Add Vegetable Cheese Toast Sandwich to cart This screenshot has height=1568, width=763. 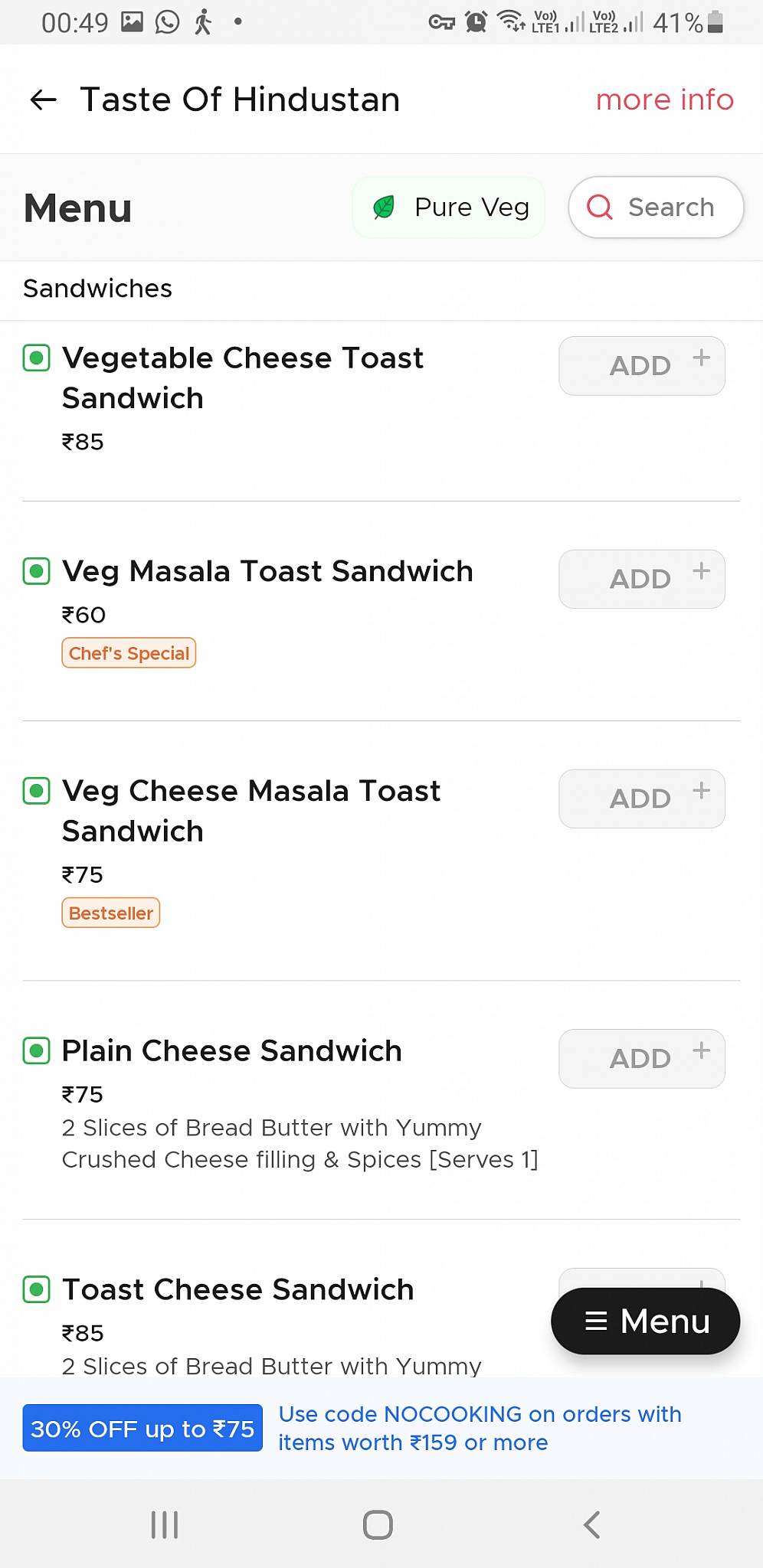pyautogui.click(x=642, y=365)
